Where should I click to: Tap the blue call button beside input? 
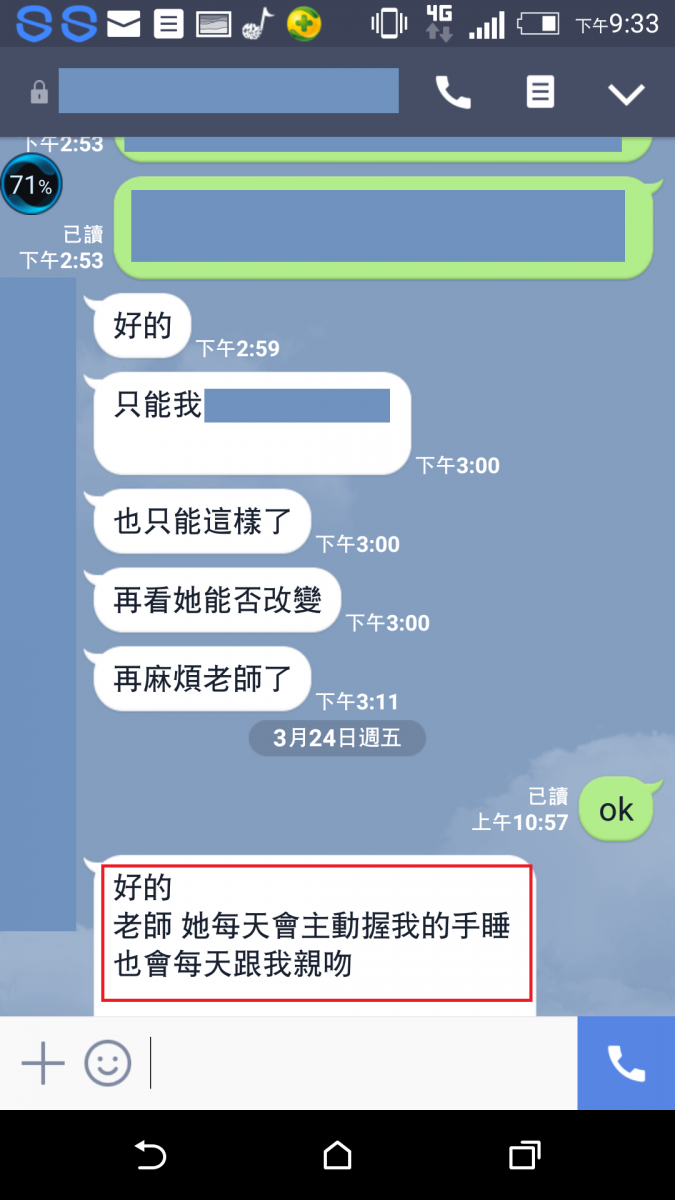point(626,1063)
